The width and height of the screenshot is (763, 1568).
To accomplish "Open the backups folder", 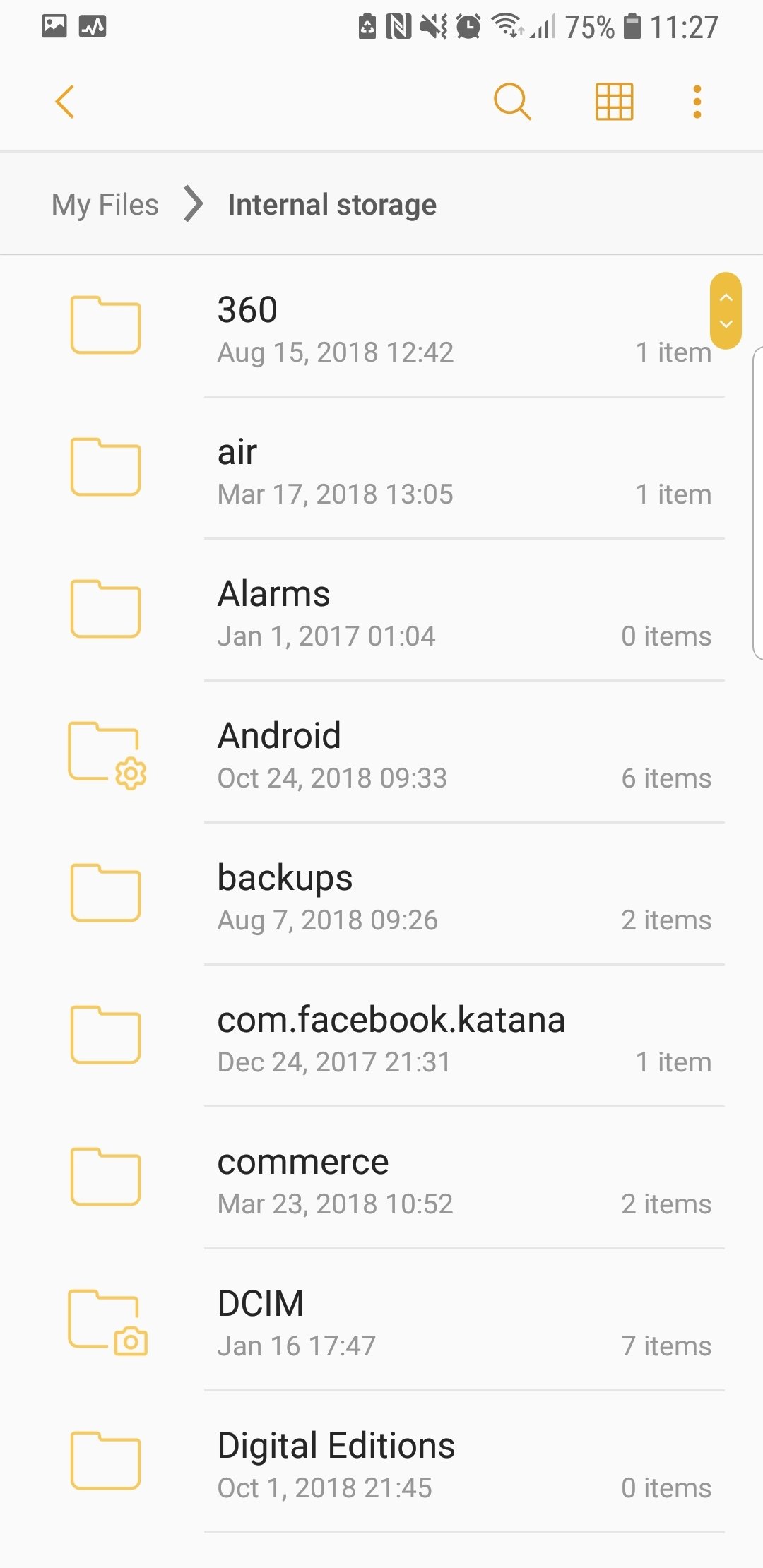I will click(381, 894).
